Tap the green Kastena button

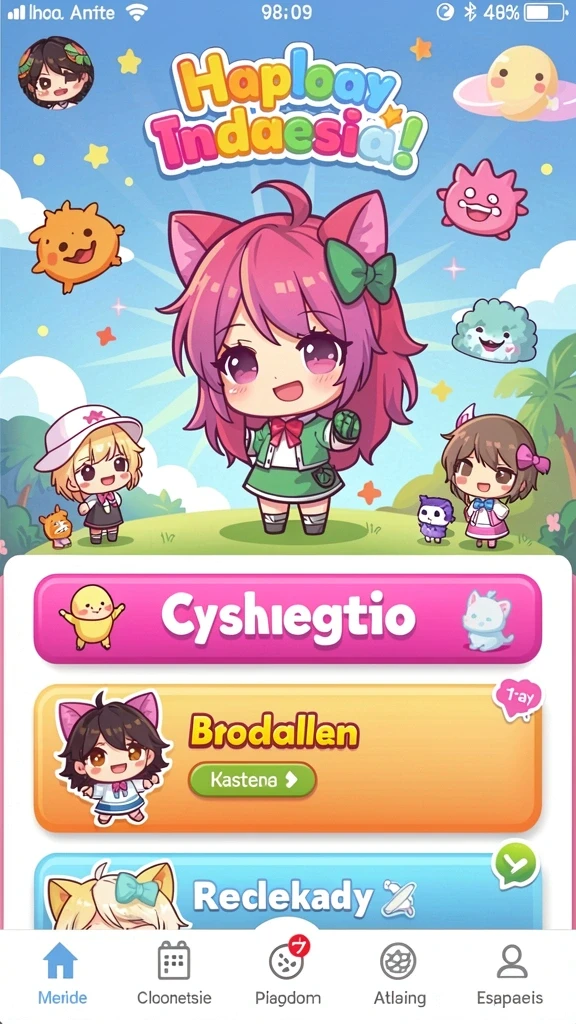click(x=252, y=780)
